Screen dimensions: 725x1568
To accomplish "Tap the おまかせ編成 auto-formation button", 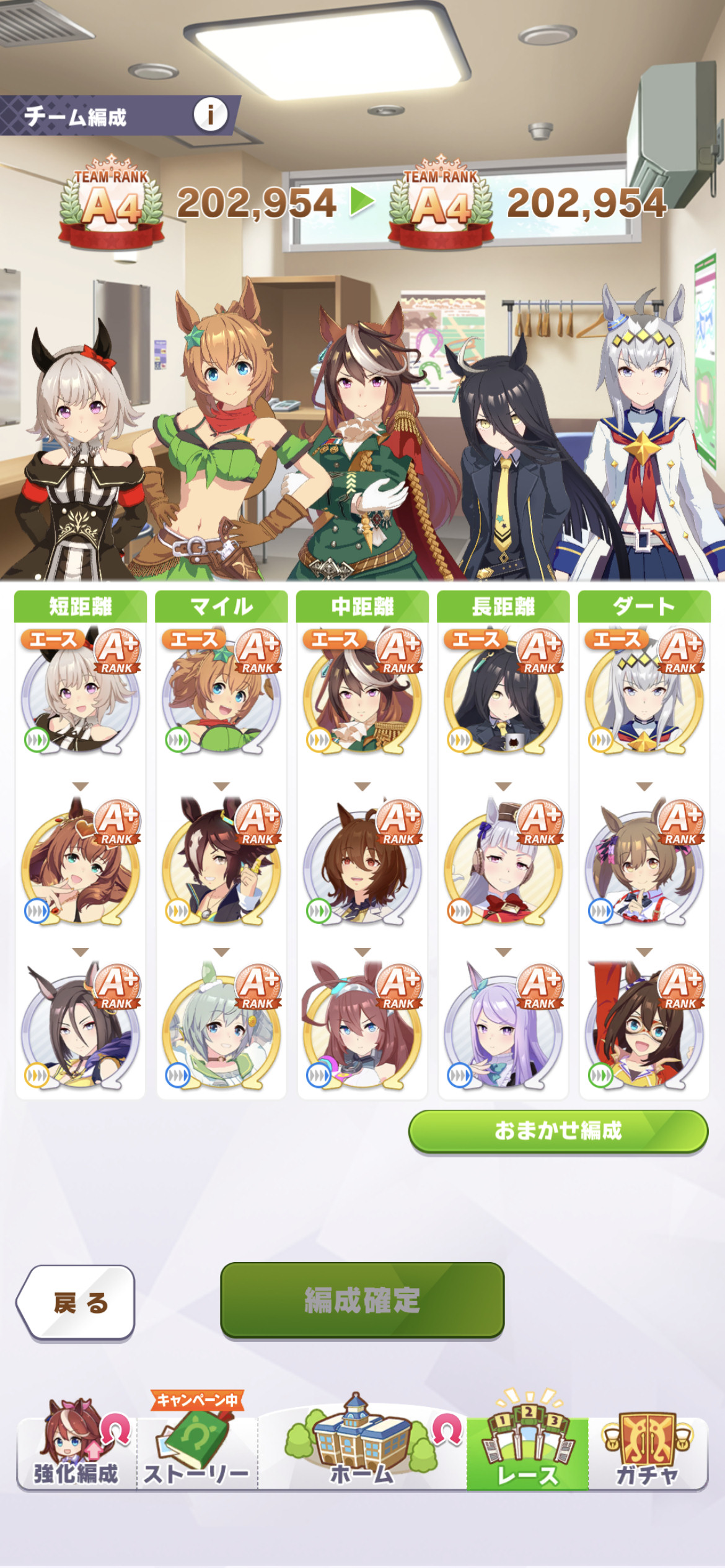I will click(558, 1131).
